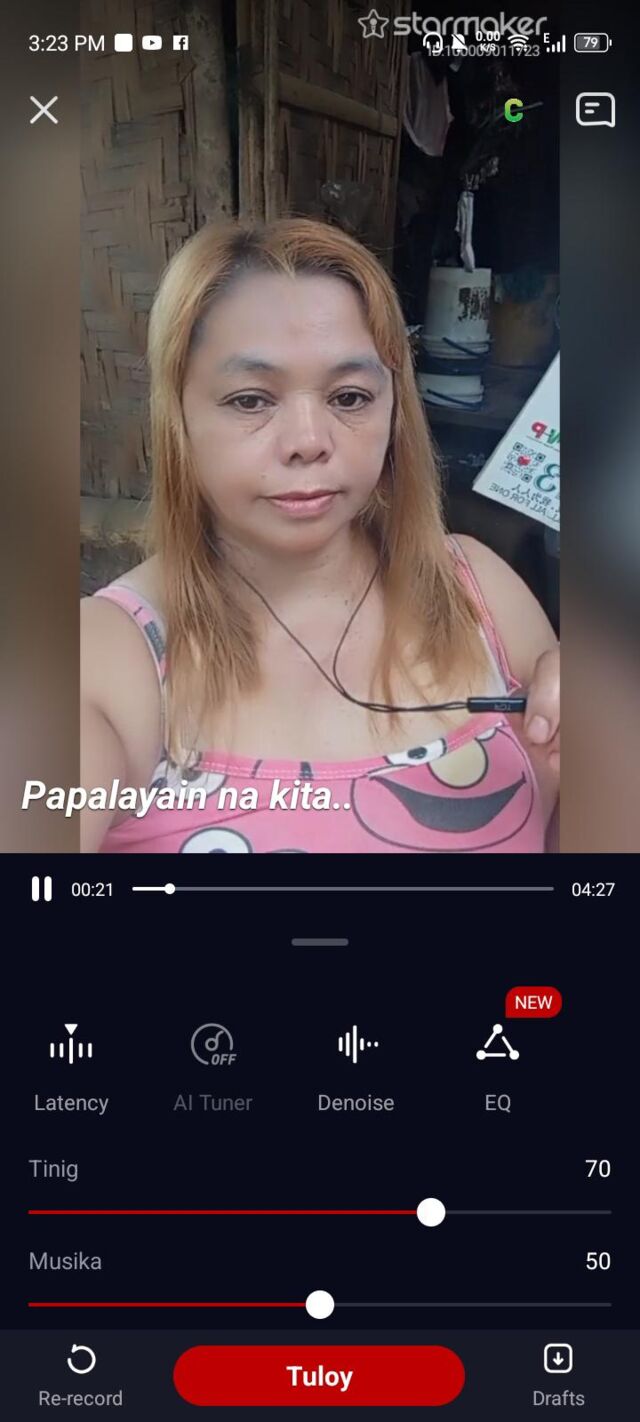The image size is (640, 1422).
Task: Open the EQ equalizer
Action: coord(498,1068)
